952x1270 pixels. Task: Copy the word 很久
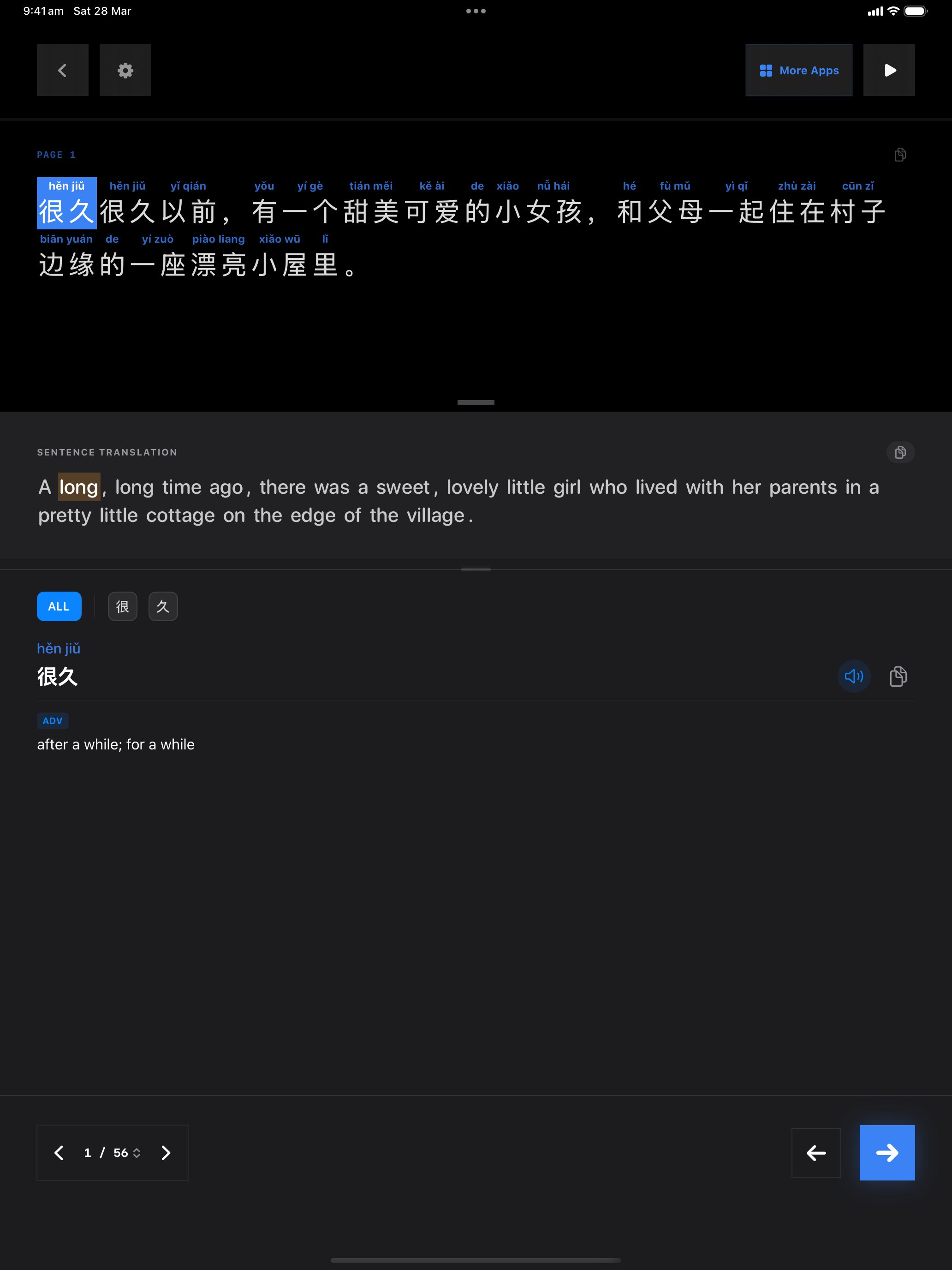(x=898, y=676)
